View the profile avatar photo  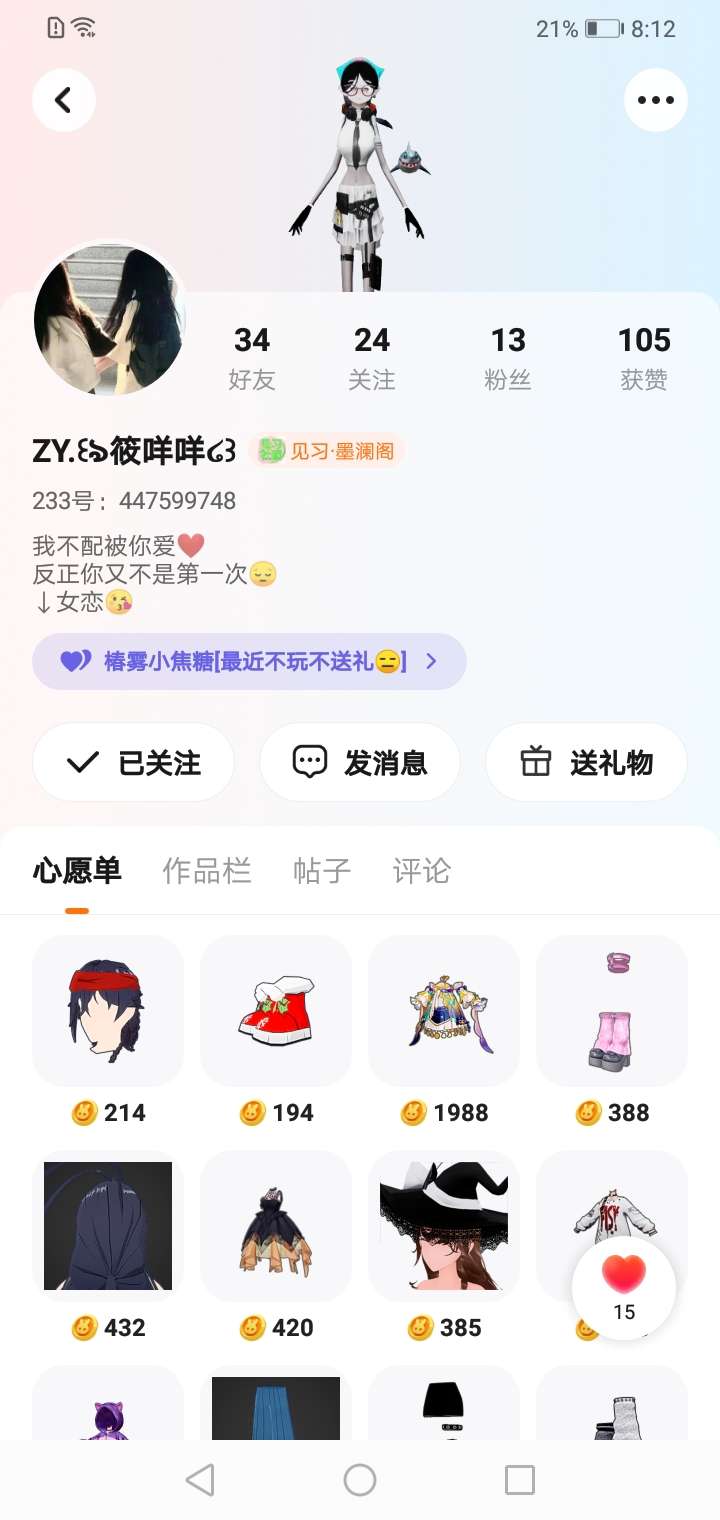(110, 320)
